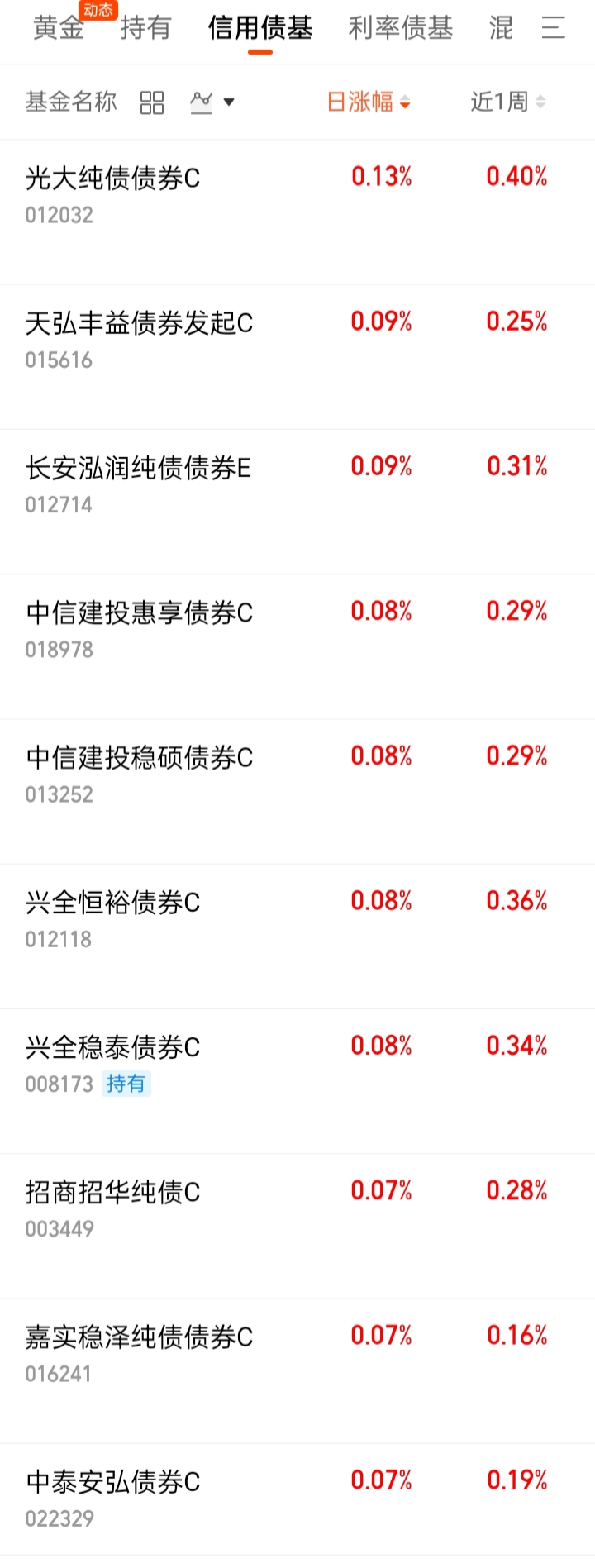Switch to the 黄金 tab
Viewport: 595px width, 1568px height.
click(59, 29)
